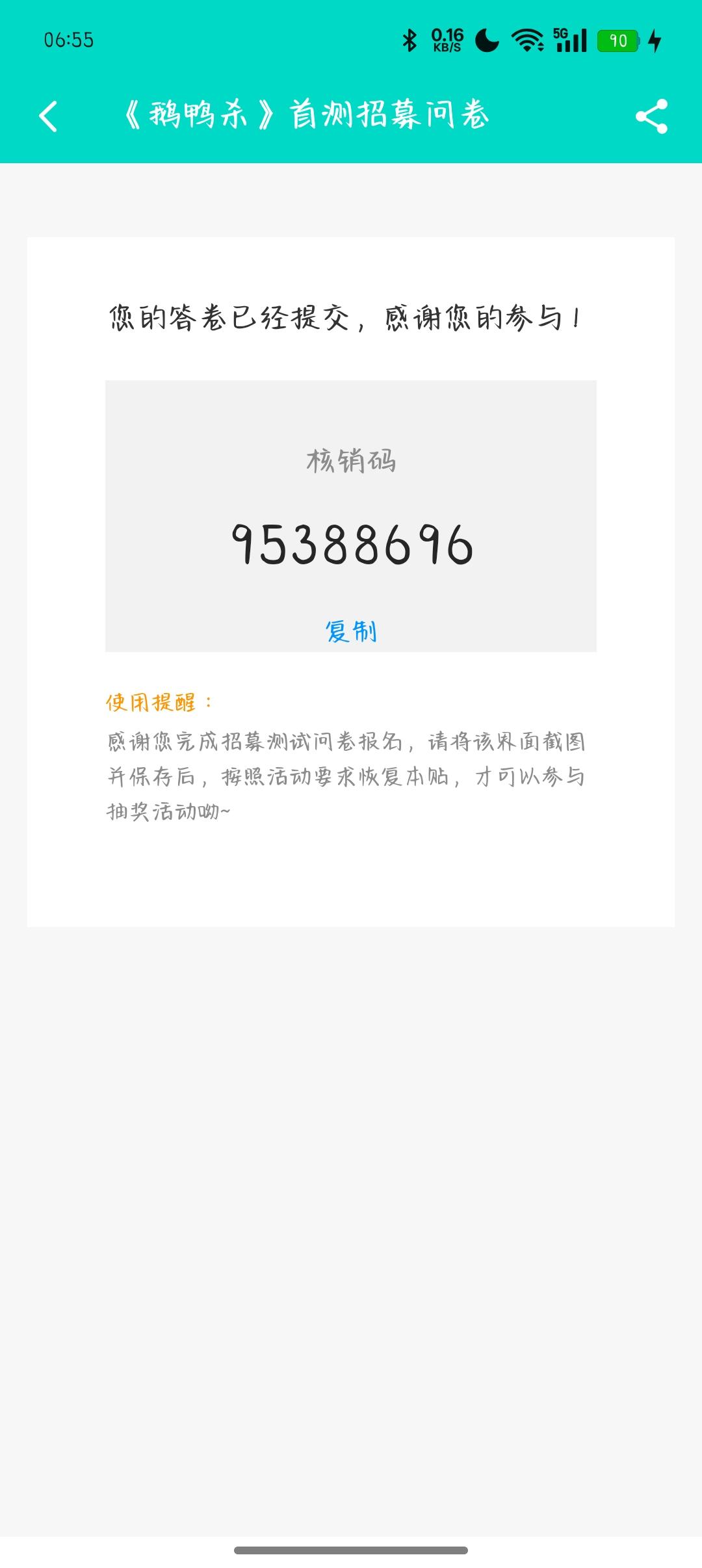Click the gray code card area
Viewport: 702px width, 1568px height.
click(351, 514)
